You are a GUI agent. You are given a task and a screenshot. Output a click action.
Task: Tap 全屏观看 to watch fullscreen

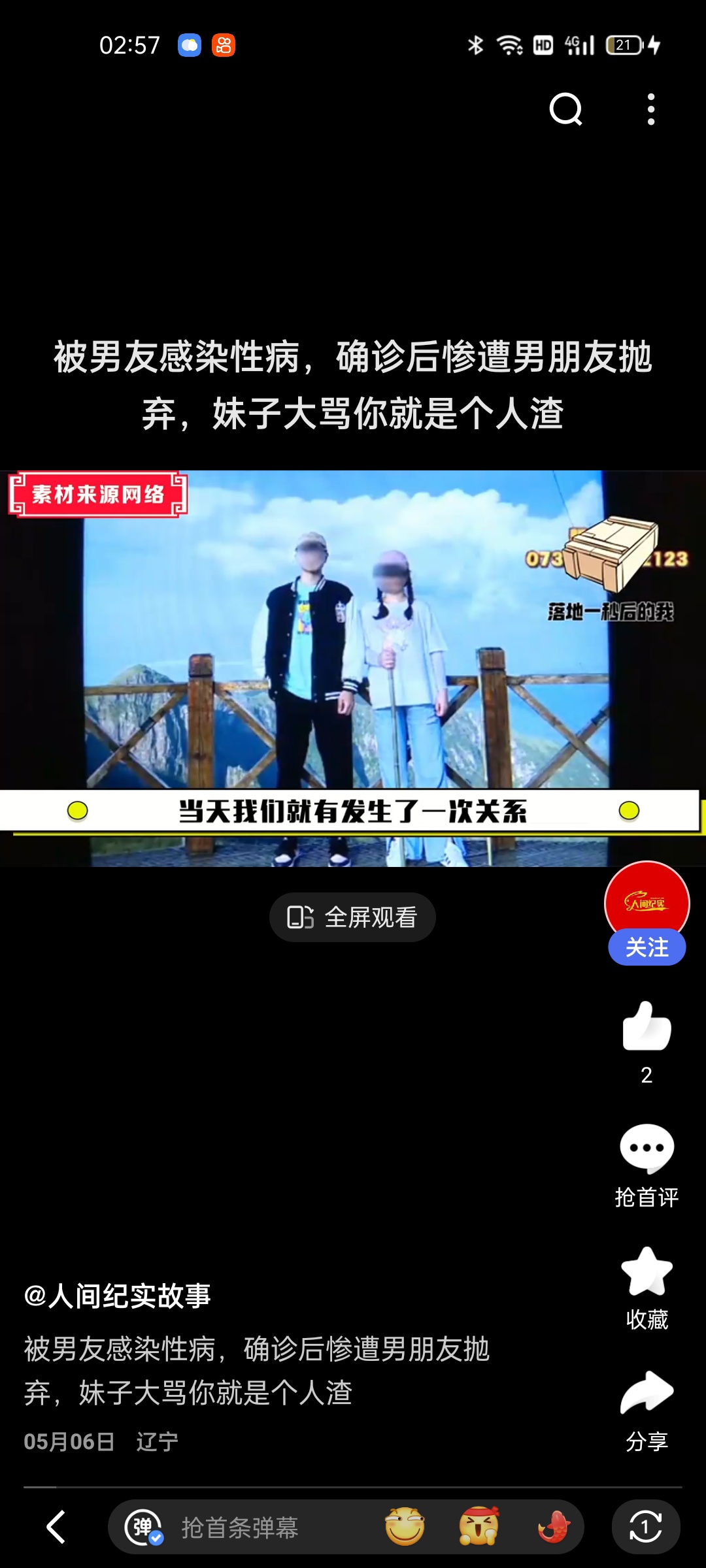click(352, 917)
